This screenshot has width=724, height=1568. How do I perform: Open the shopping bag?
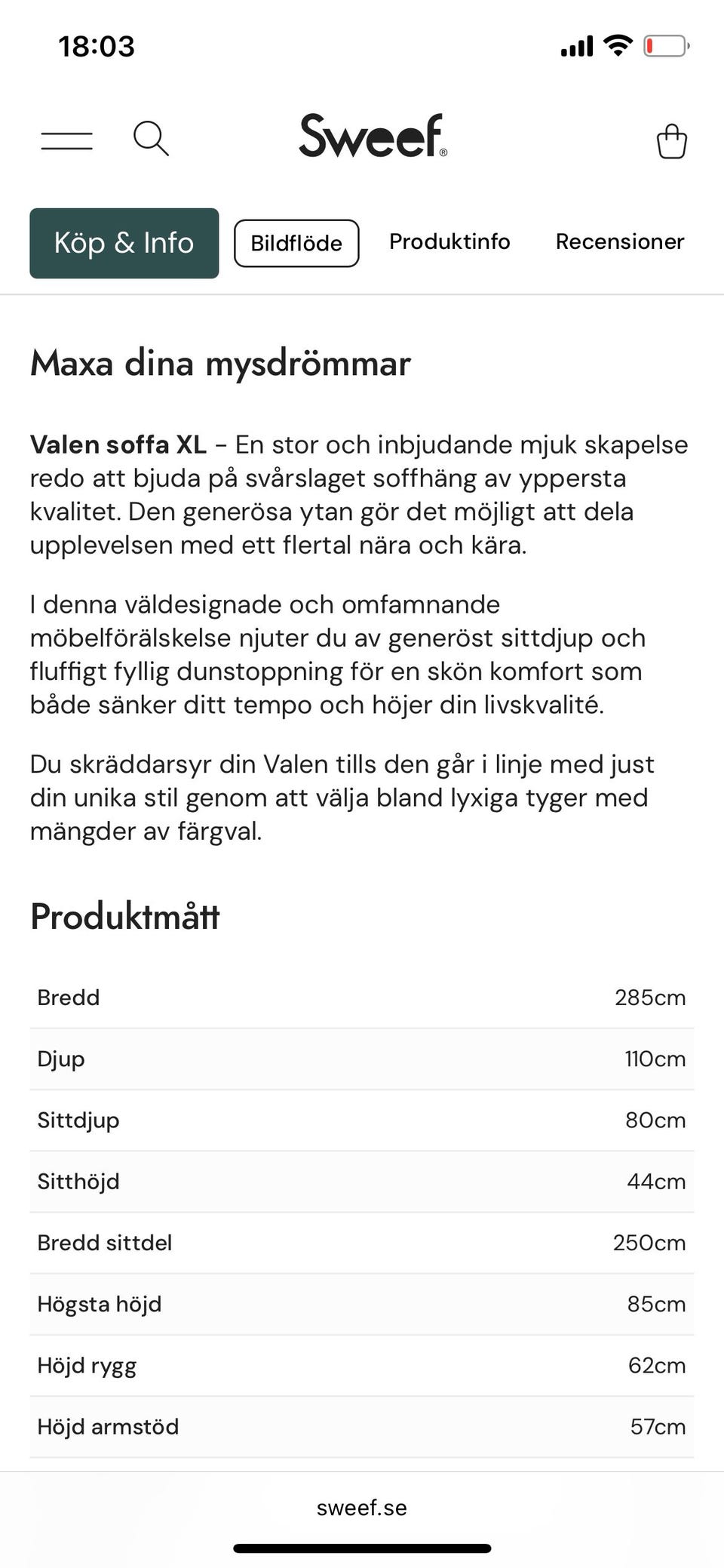click(x=671, y=140)
